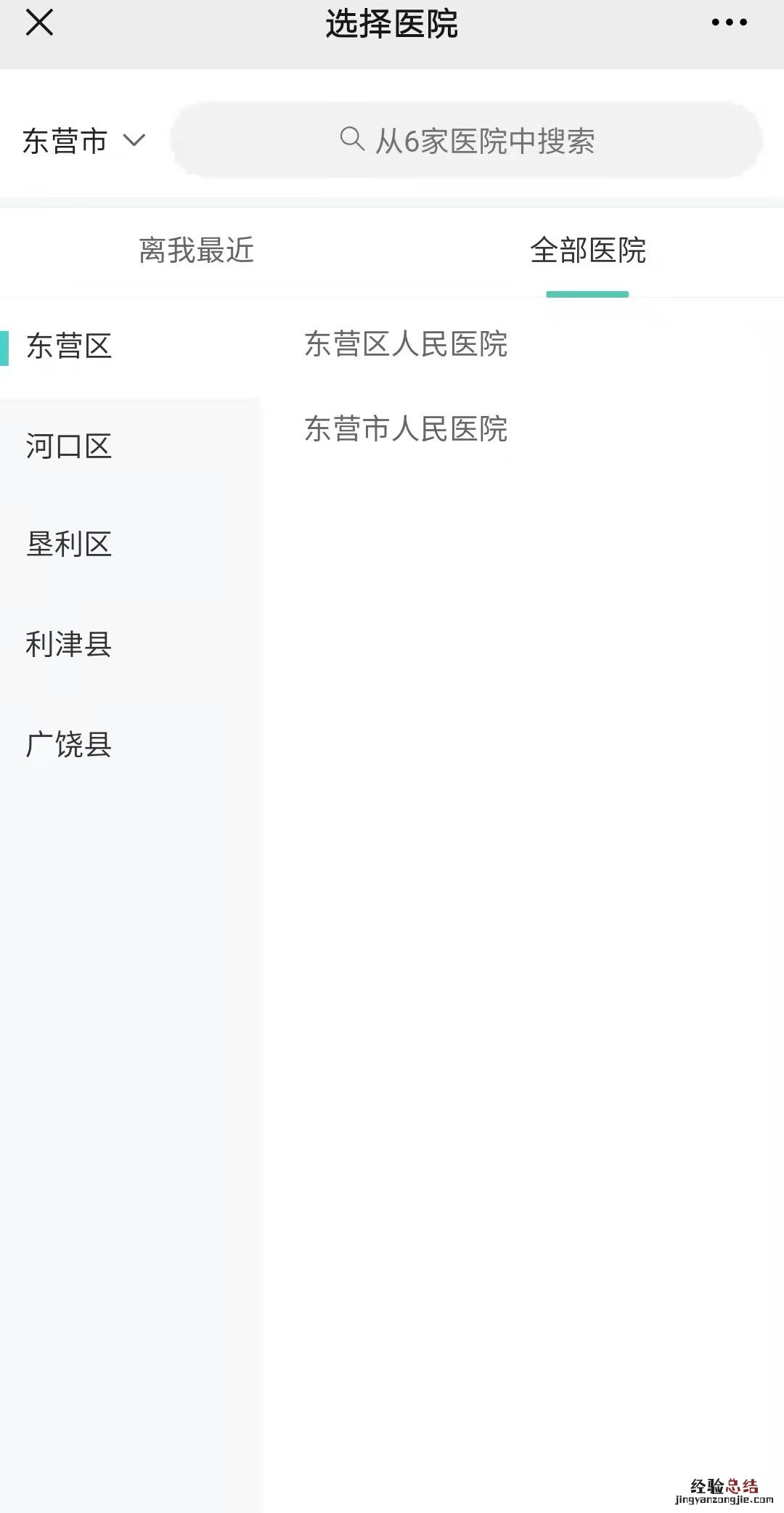The width and height of the screenshot is (784, 1513).
Task: Choose 东营市人民医院
Action: (x=405, y=429)
